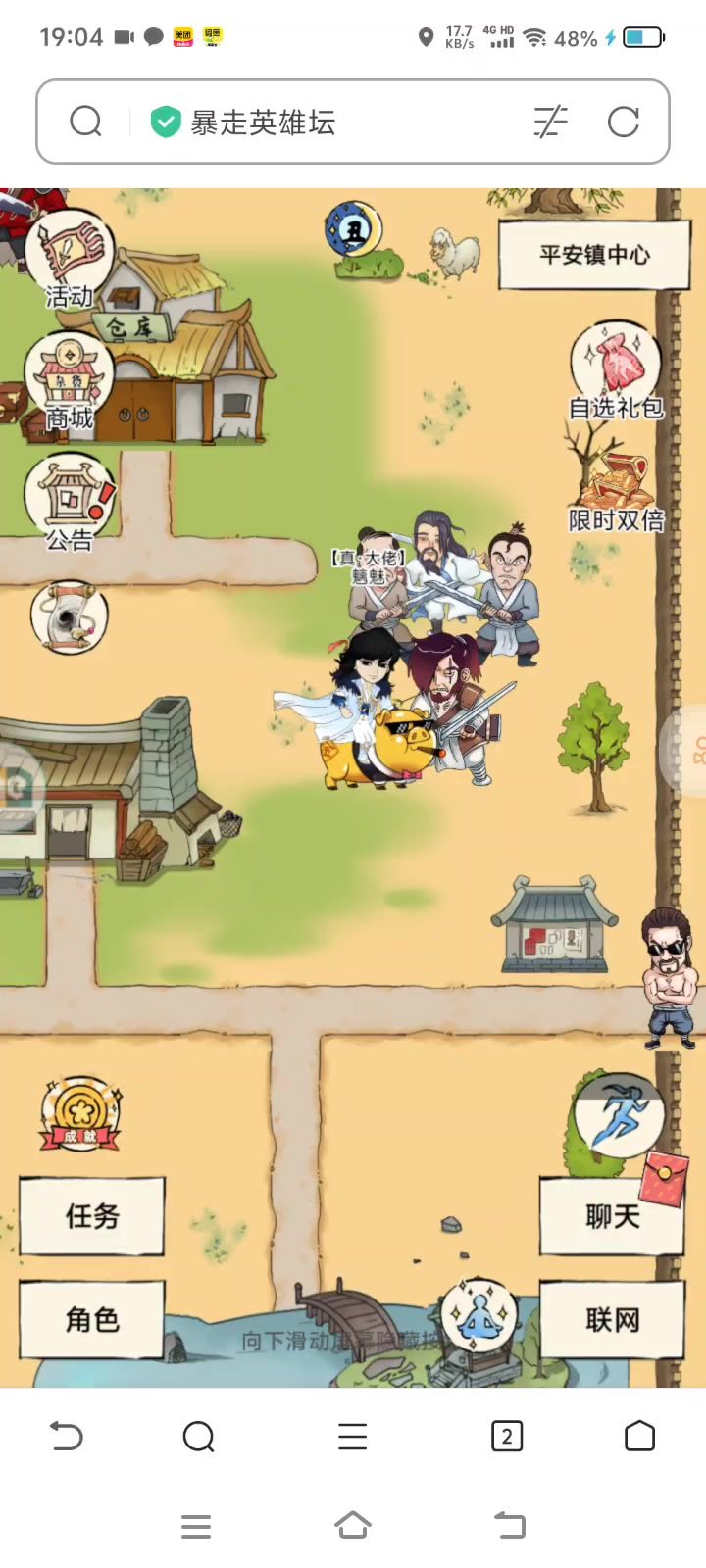
Task: Go back with browser back arrow
Action: coord(66,1437)
